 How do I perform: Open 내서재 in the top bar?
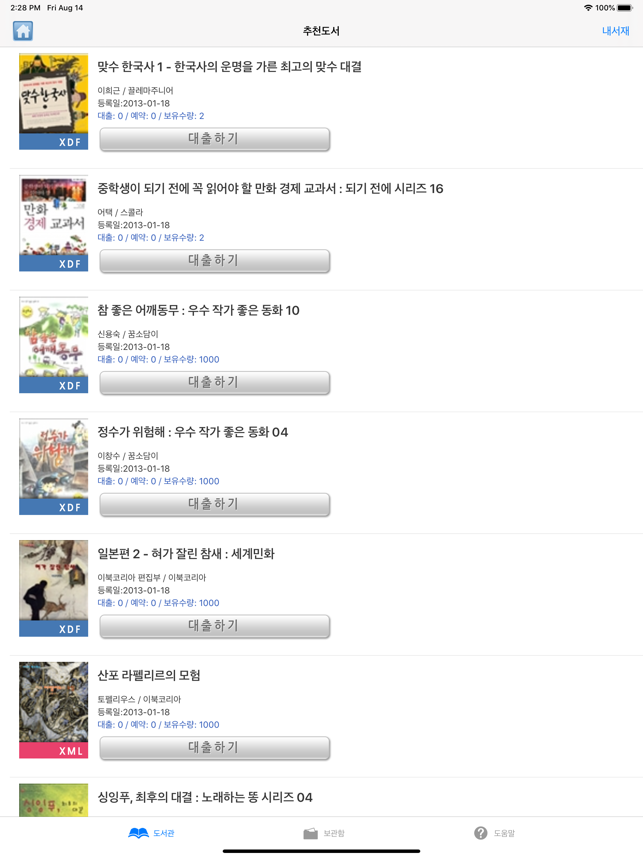pos(615,31)
